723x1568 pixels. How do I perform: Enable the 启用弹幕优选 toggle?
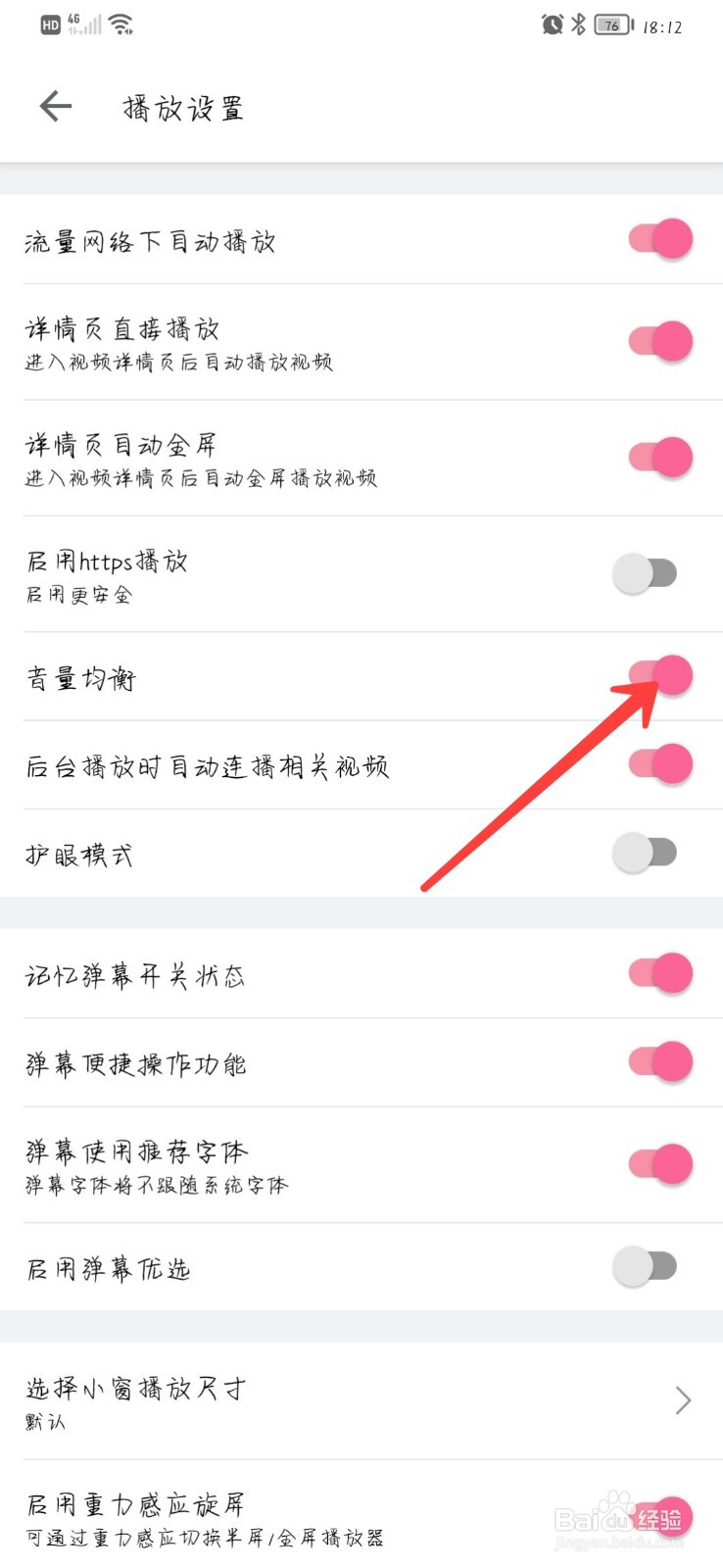click(x=645, y=1266)
